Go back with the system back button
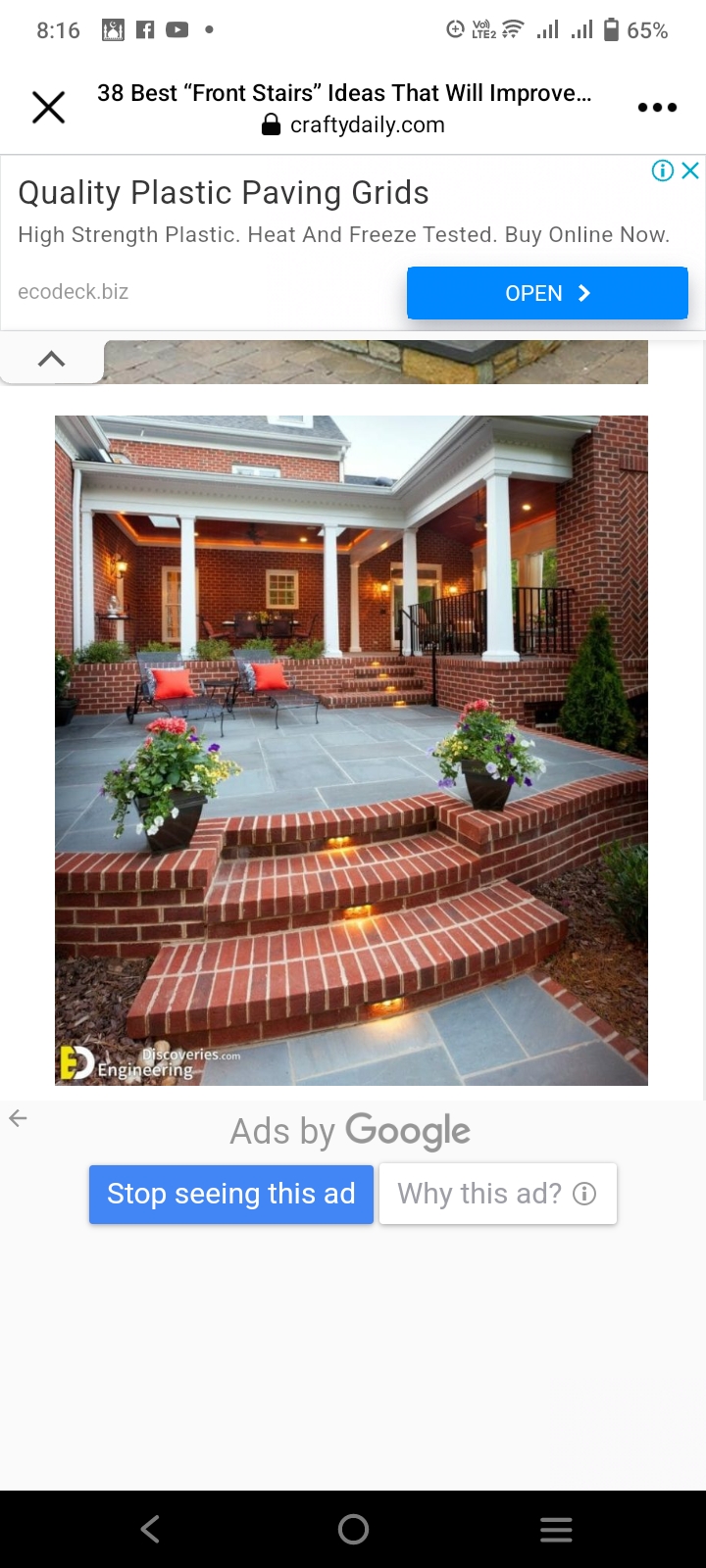706x1568 pixels. [150, 1529]
